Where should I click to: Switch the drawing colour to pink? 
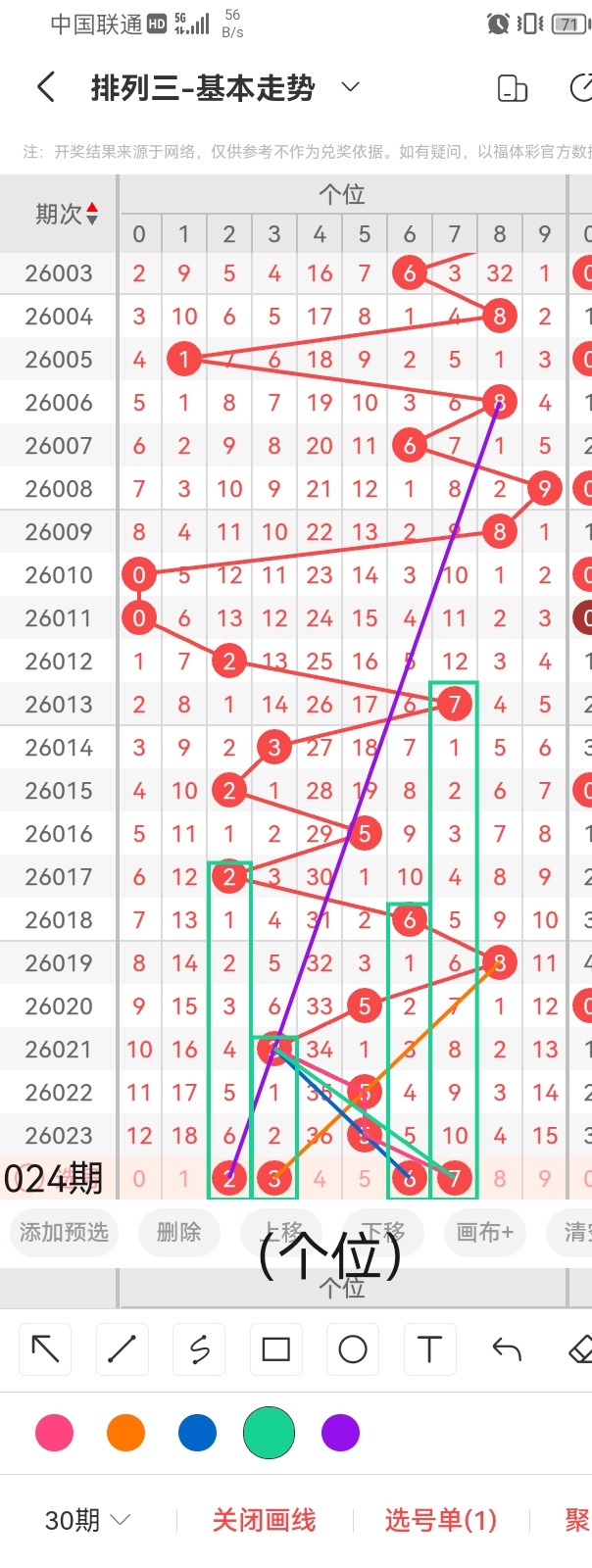pyautogui.click(x=54, y=1433)
